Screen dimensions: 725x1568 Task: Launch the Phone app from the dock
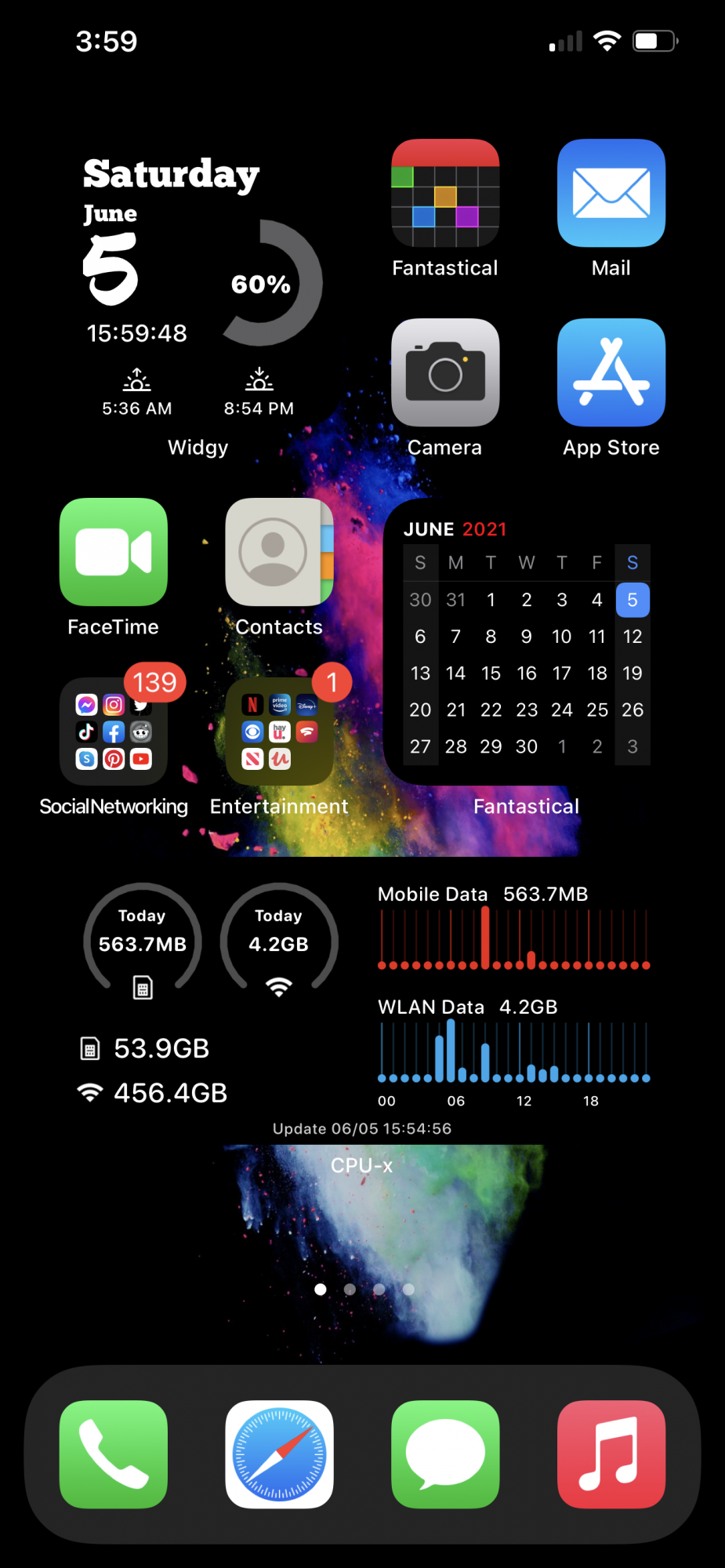tap(114, 1454)
